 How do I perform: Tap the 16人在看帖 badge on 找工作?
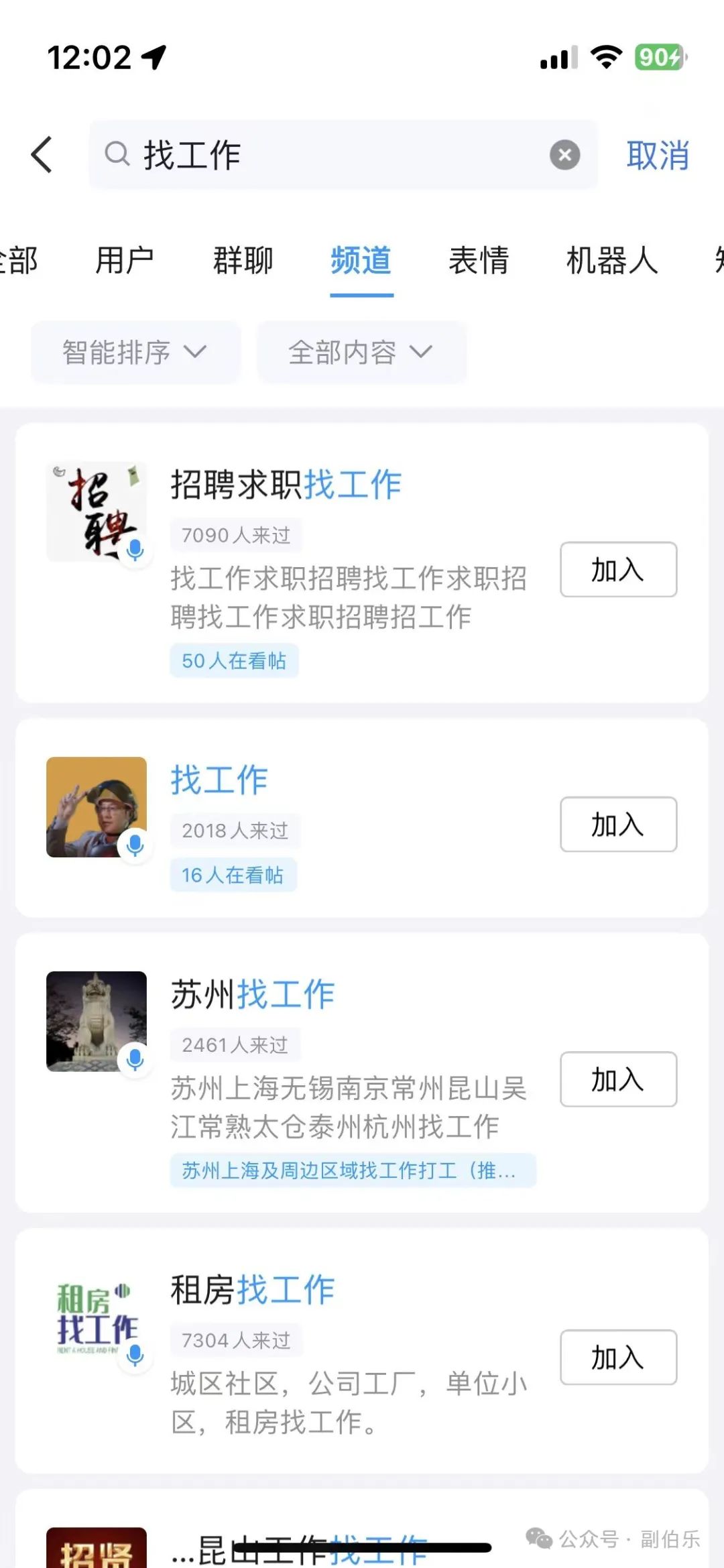233,875
